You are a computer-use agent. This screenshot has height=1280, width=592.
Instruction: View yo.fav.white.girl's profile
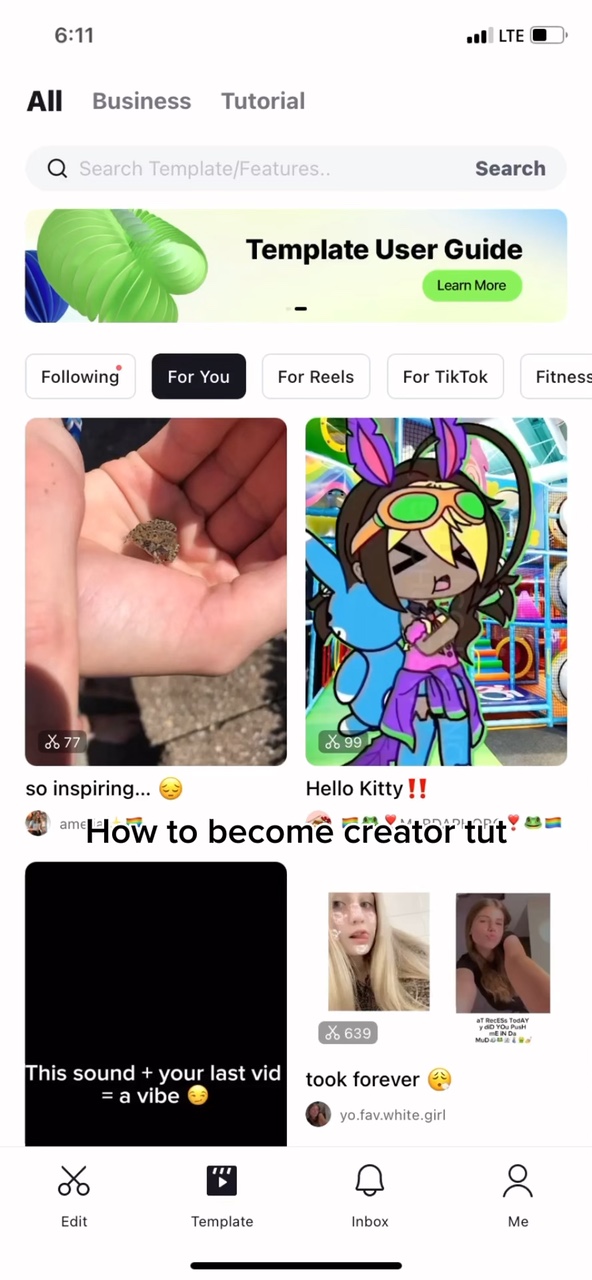click(x=376, y=1114)
